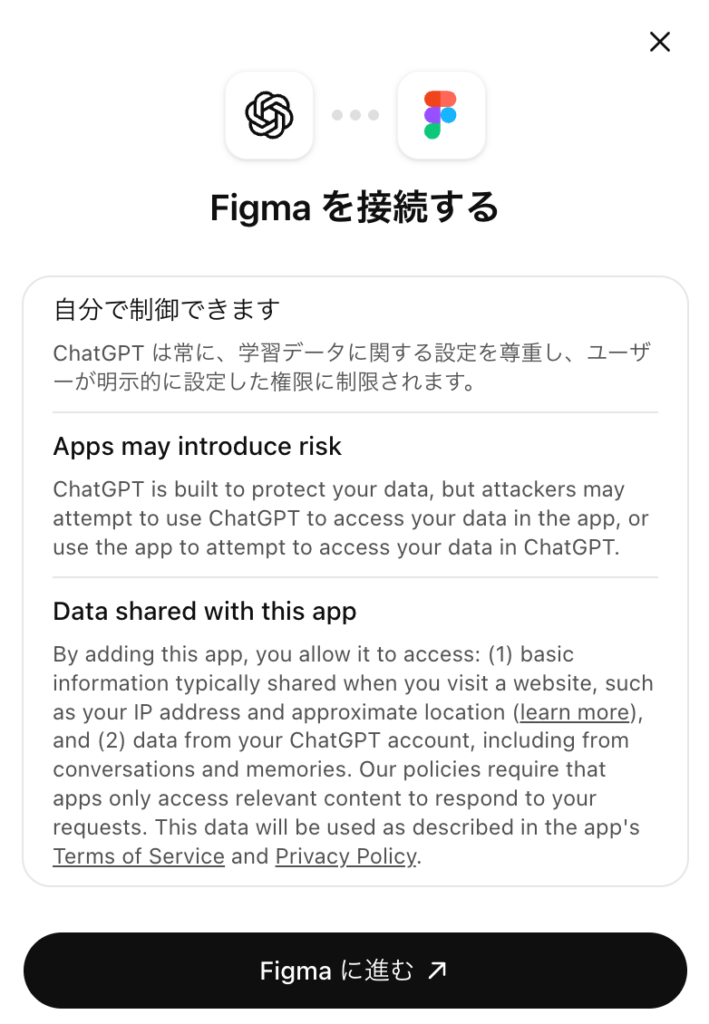Close the Figma connection dialog
The width and height of the screenshot is (709, 1024).
tap(659, 42)
